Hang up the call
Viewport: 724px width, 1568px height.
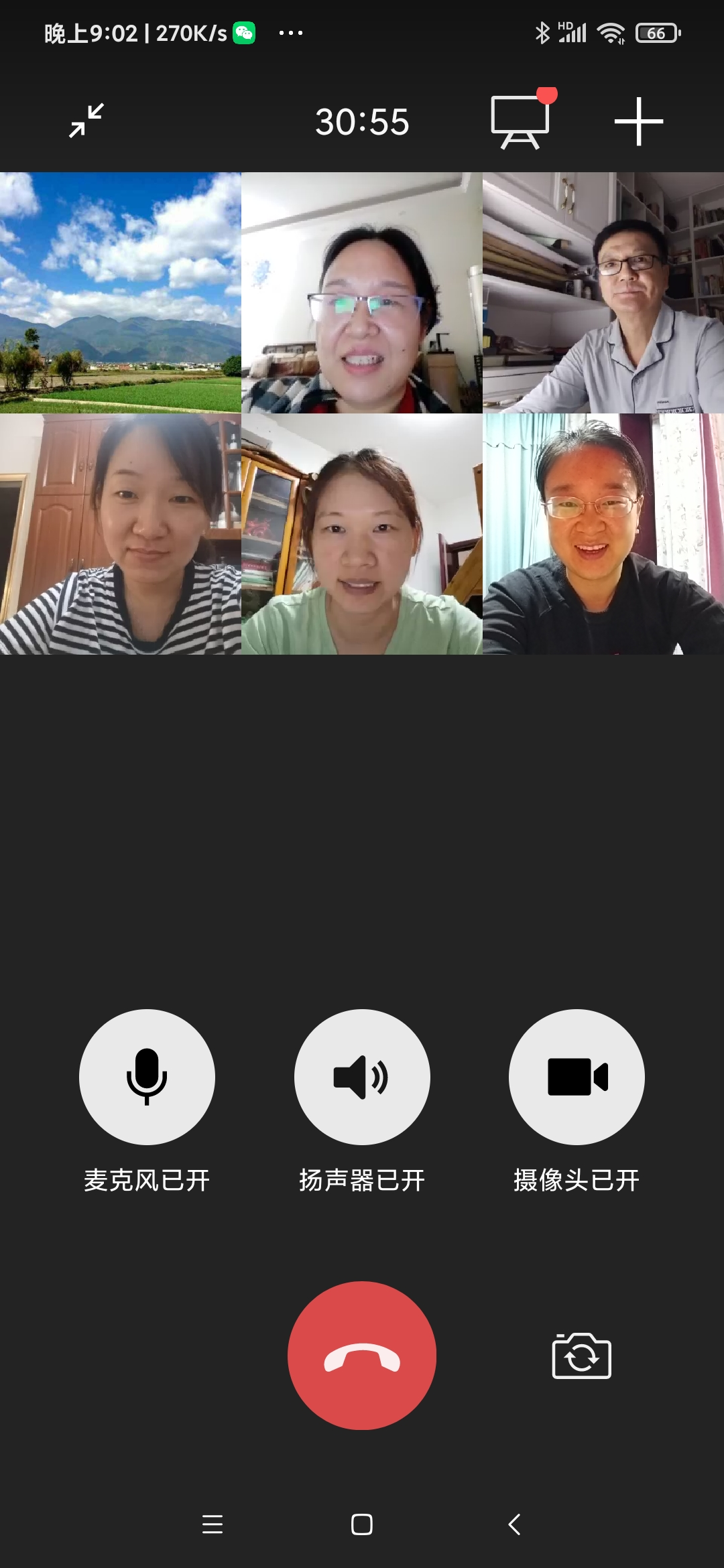[362, 1356]
